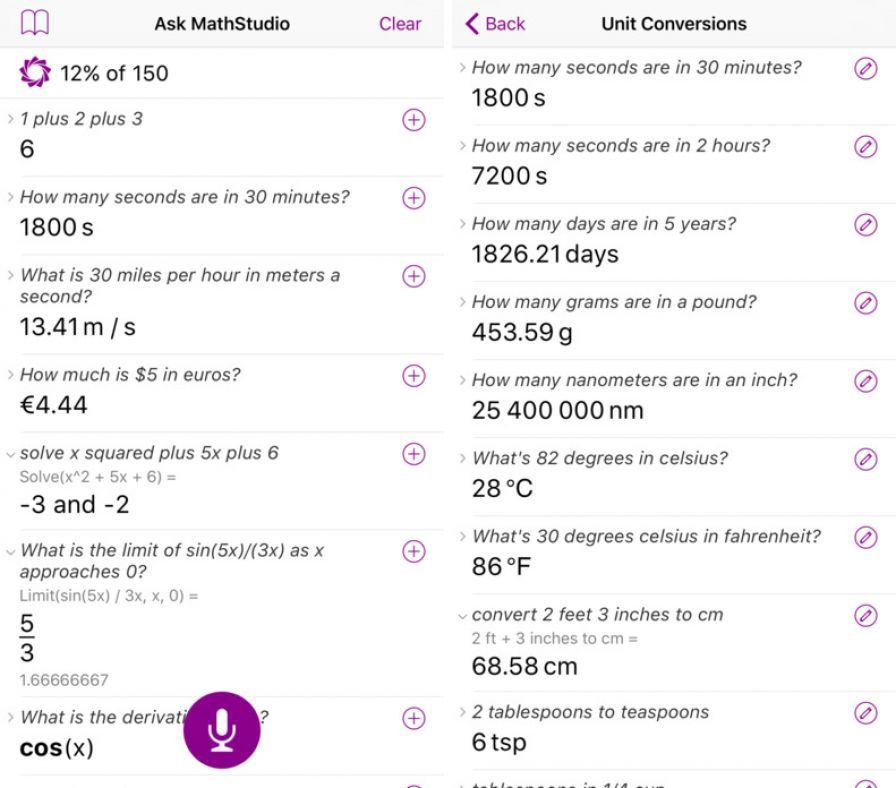Edit the 30 degrees celsius to fahrenheit query
The width and height of the screenshot is (896, 788).
point(866,537)
